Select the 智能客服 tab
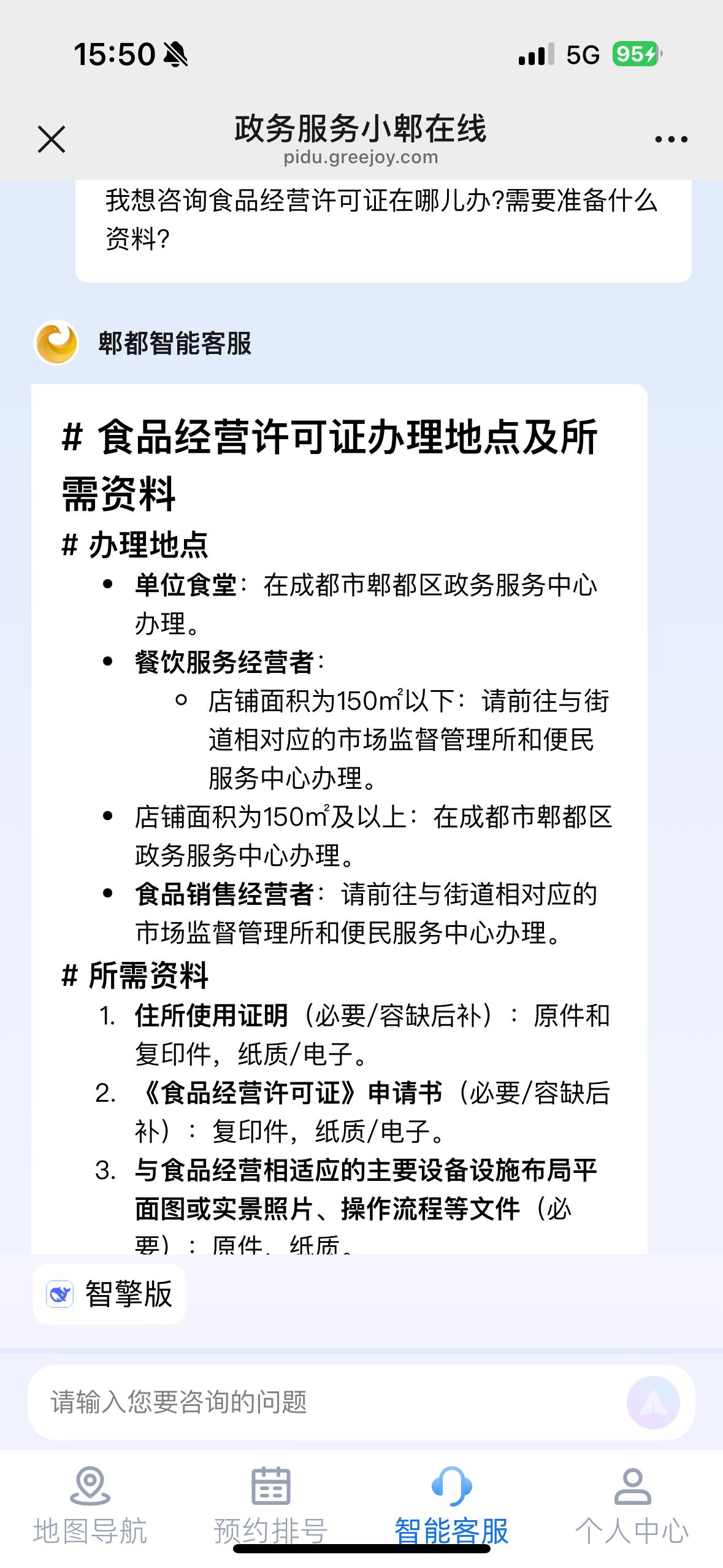 [x=452, y=1505]
